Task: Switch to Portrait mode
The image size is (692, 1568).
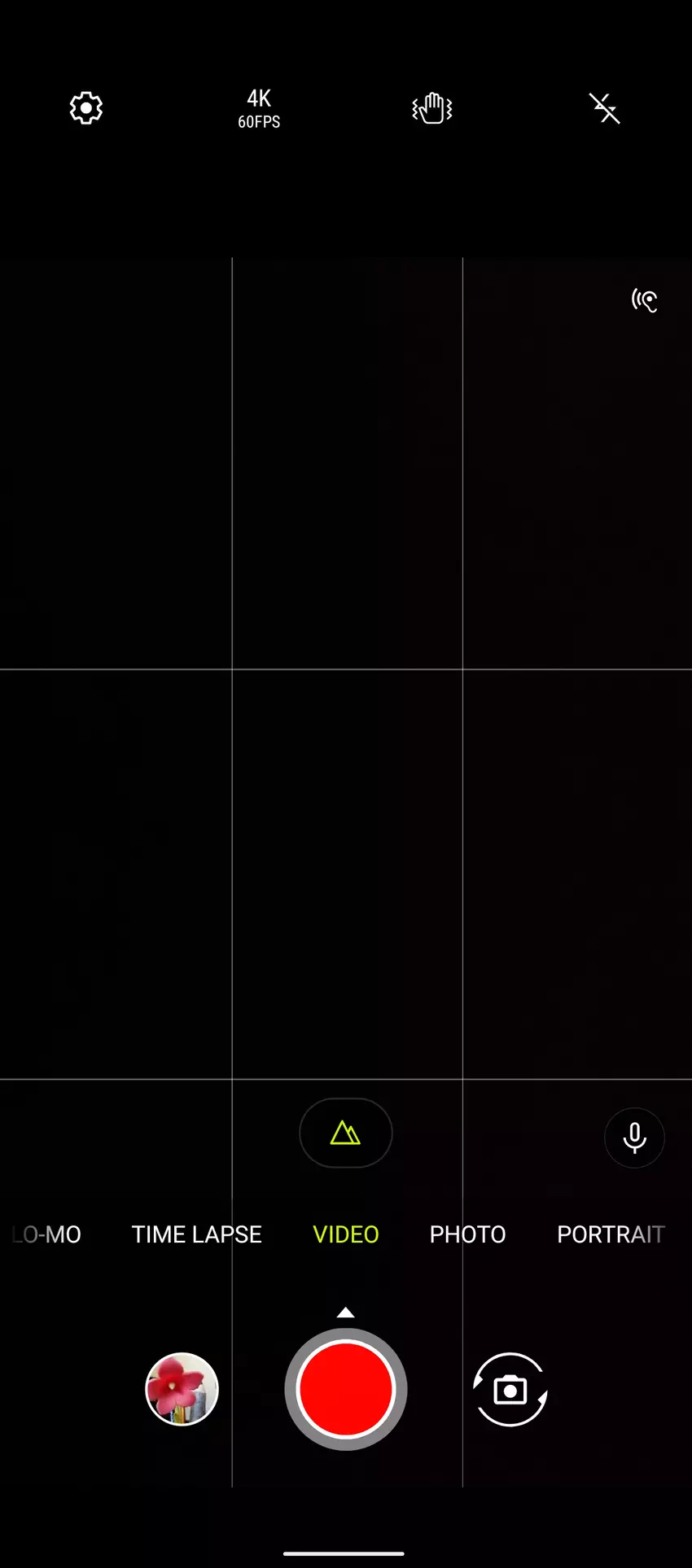Action: [x=611, y=1234]
